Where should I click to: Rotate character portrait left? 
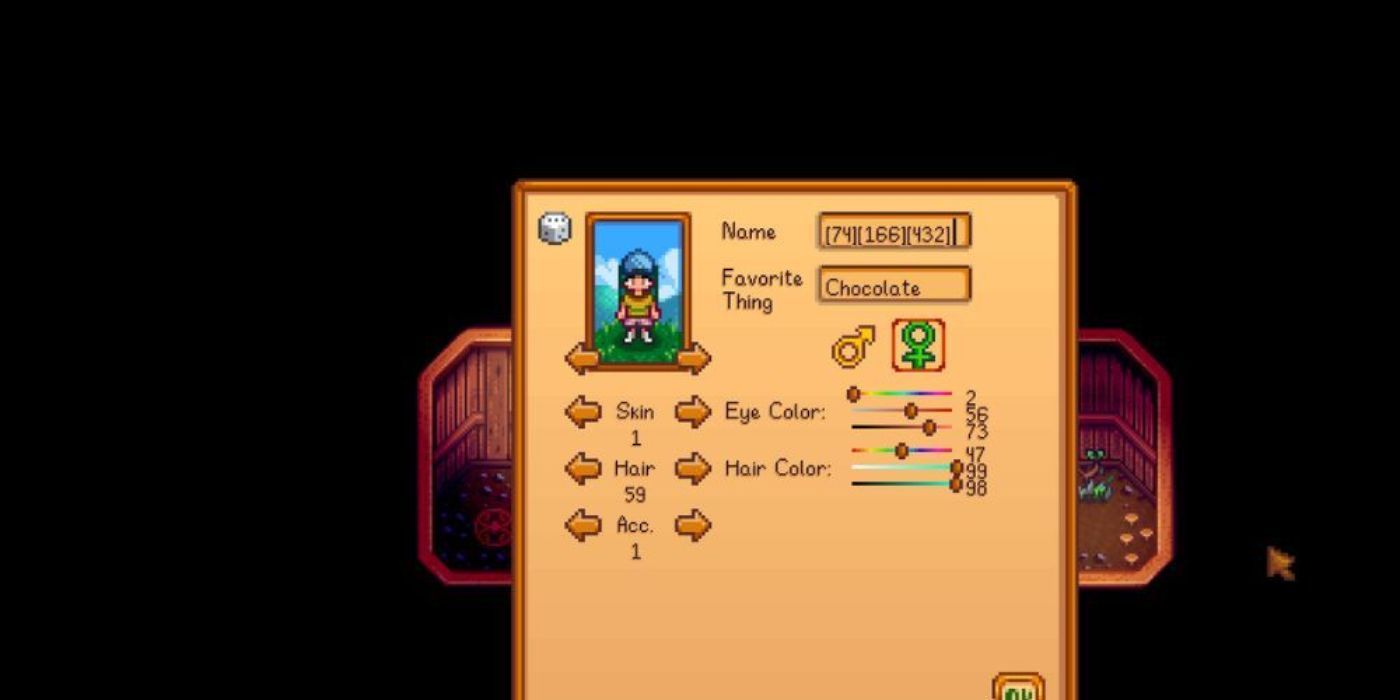(x=582, y=358)
